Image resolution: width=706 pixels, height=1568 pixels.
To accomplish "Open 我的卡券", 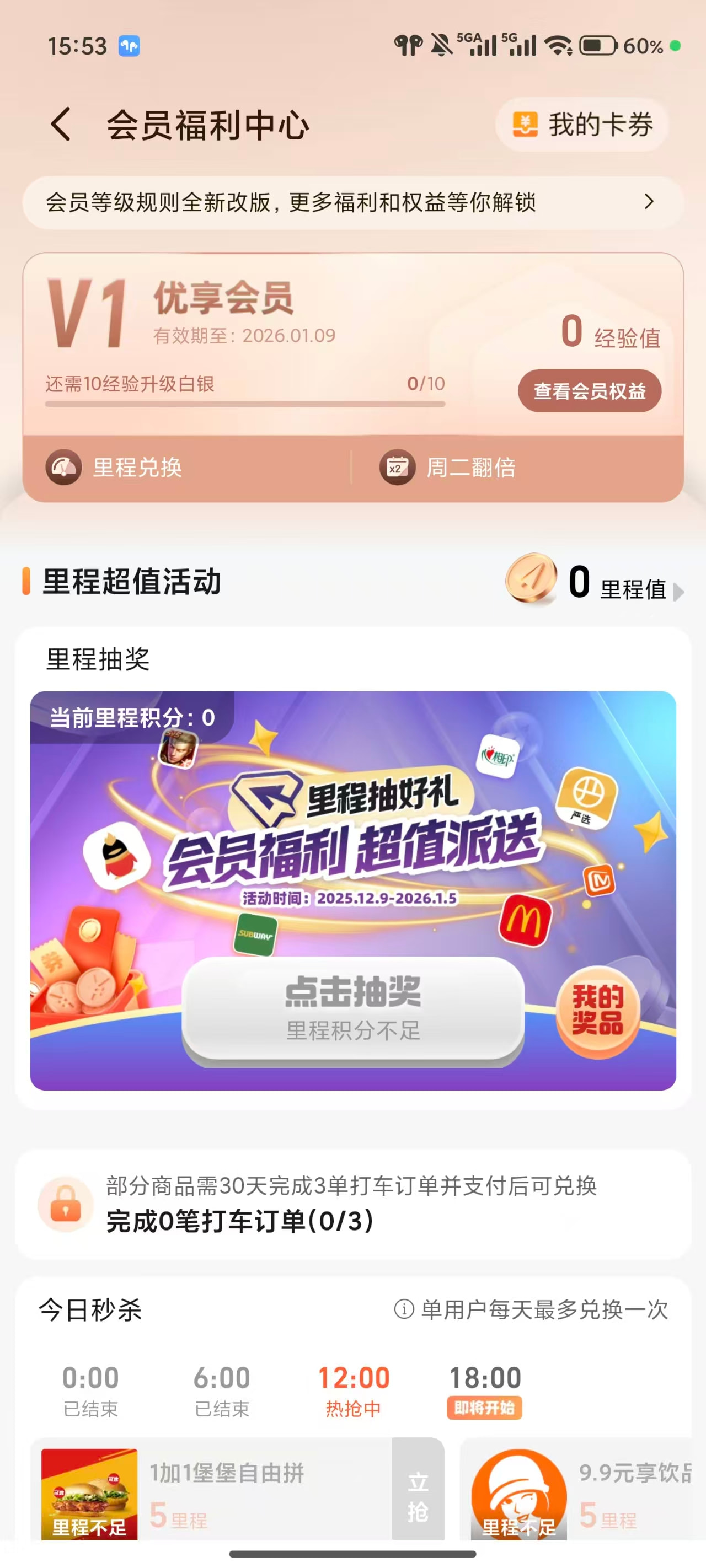I will click(582, 125).
